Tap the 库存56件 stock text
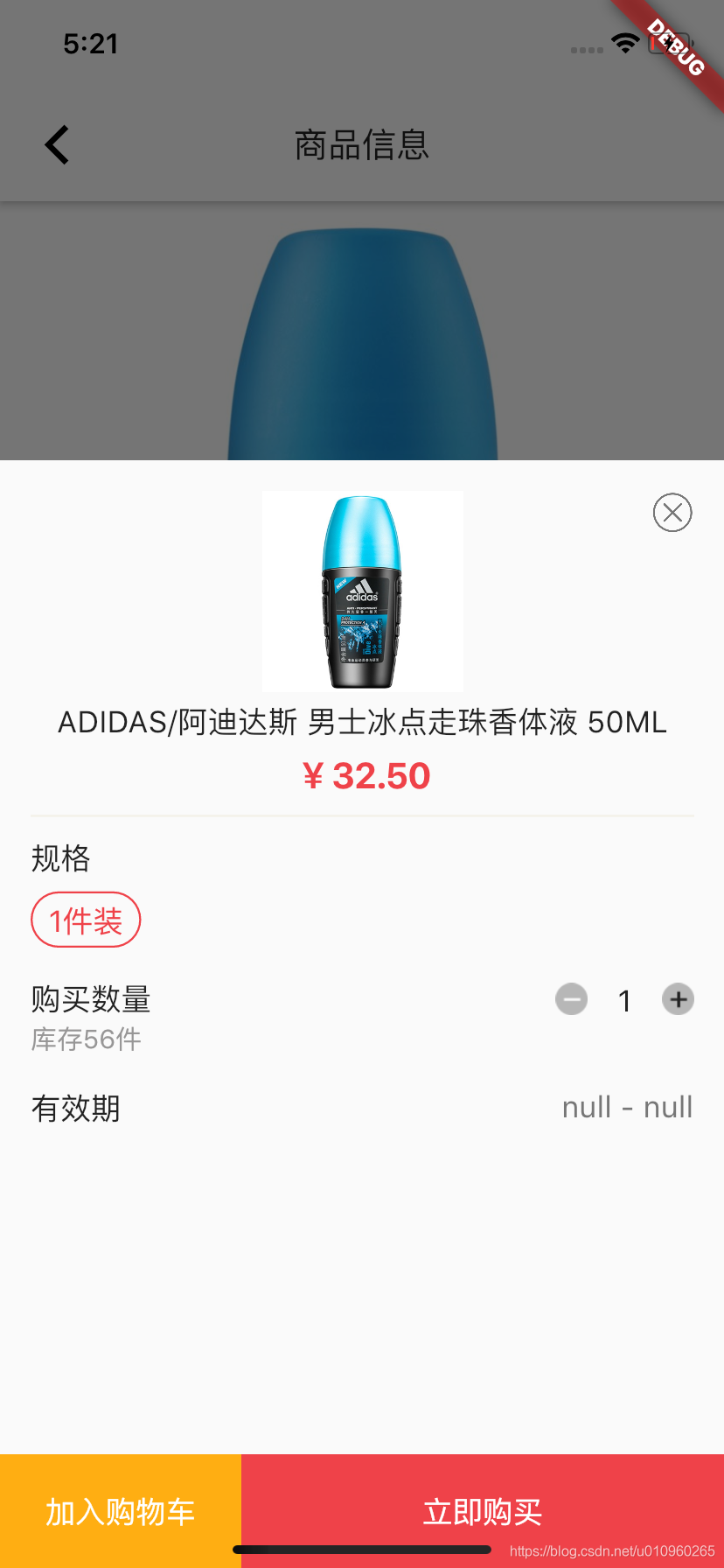This screenshot has width=724, height=1568. pos(85,1039)
